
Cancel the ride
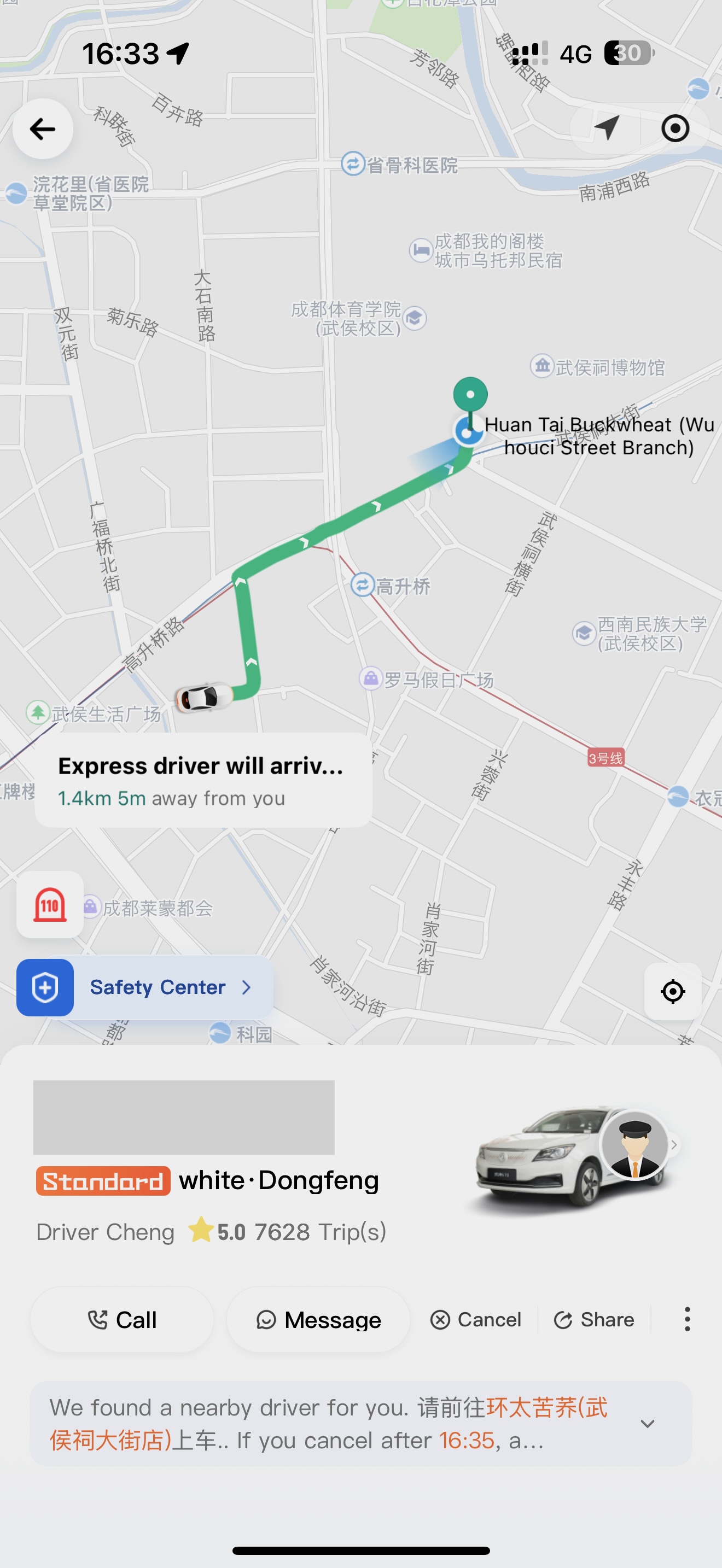click(475, 1320)
